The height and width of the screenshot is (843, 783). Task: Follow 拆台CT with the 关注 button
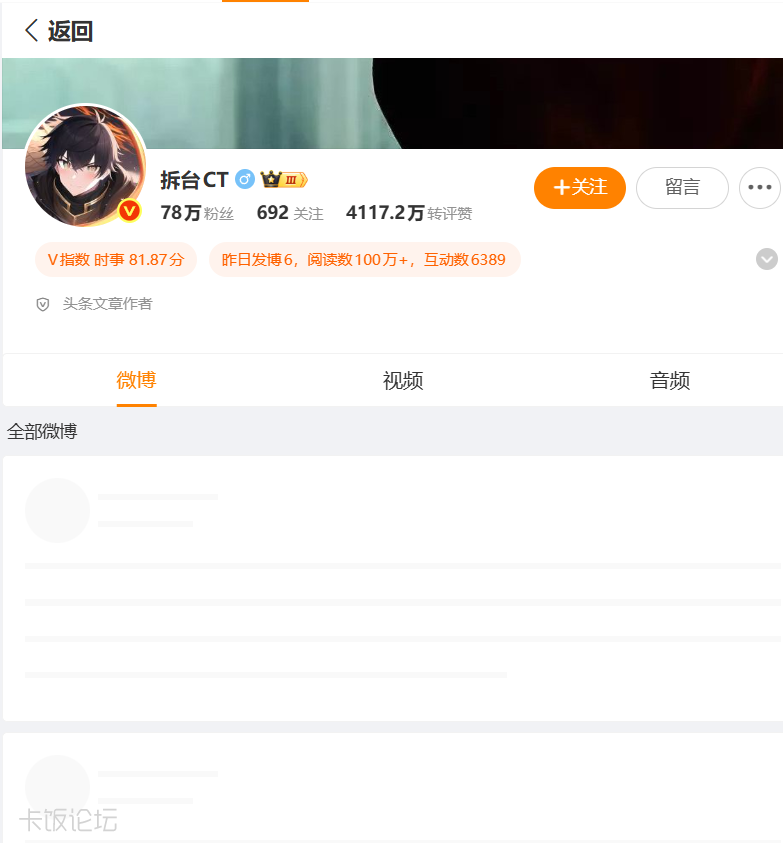click(x=579, y=187)
